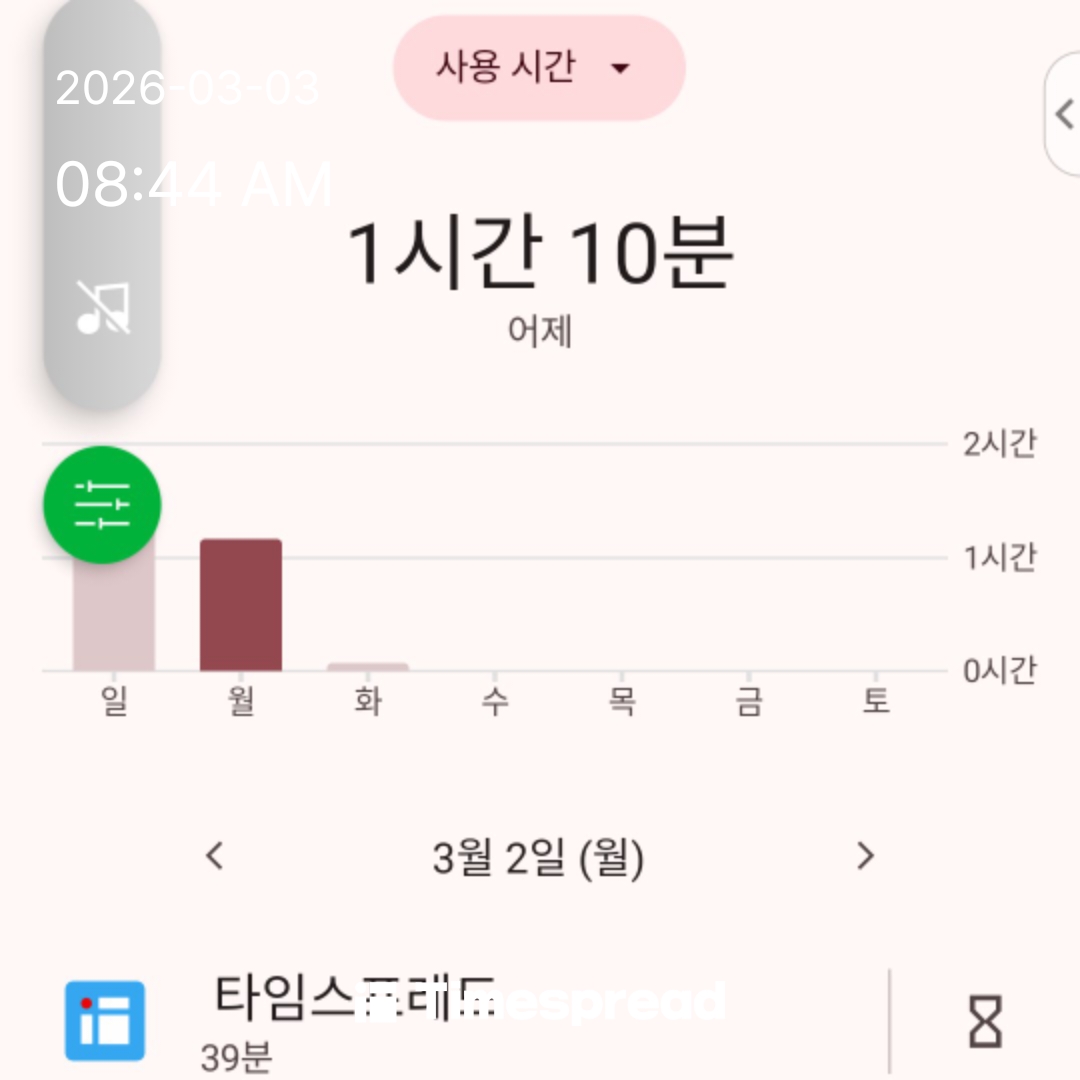Go to the previous day arrow
Screen dimensions: 1080x1080
pyautogui.click(x=215, y=856)
